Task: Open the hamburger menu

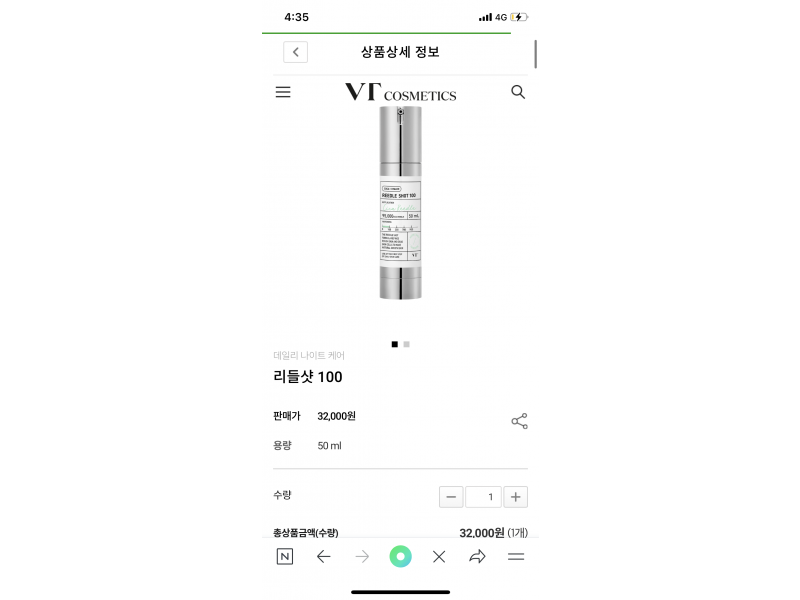Action: pyautogui.click(x=283, y=92)
